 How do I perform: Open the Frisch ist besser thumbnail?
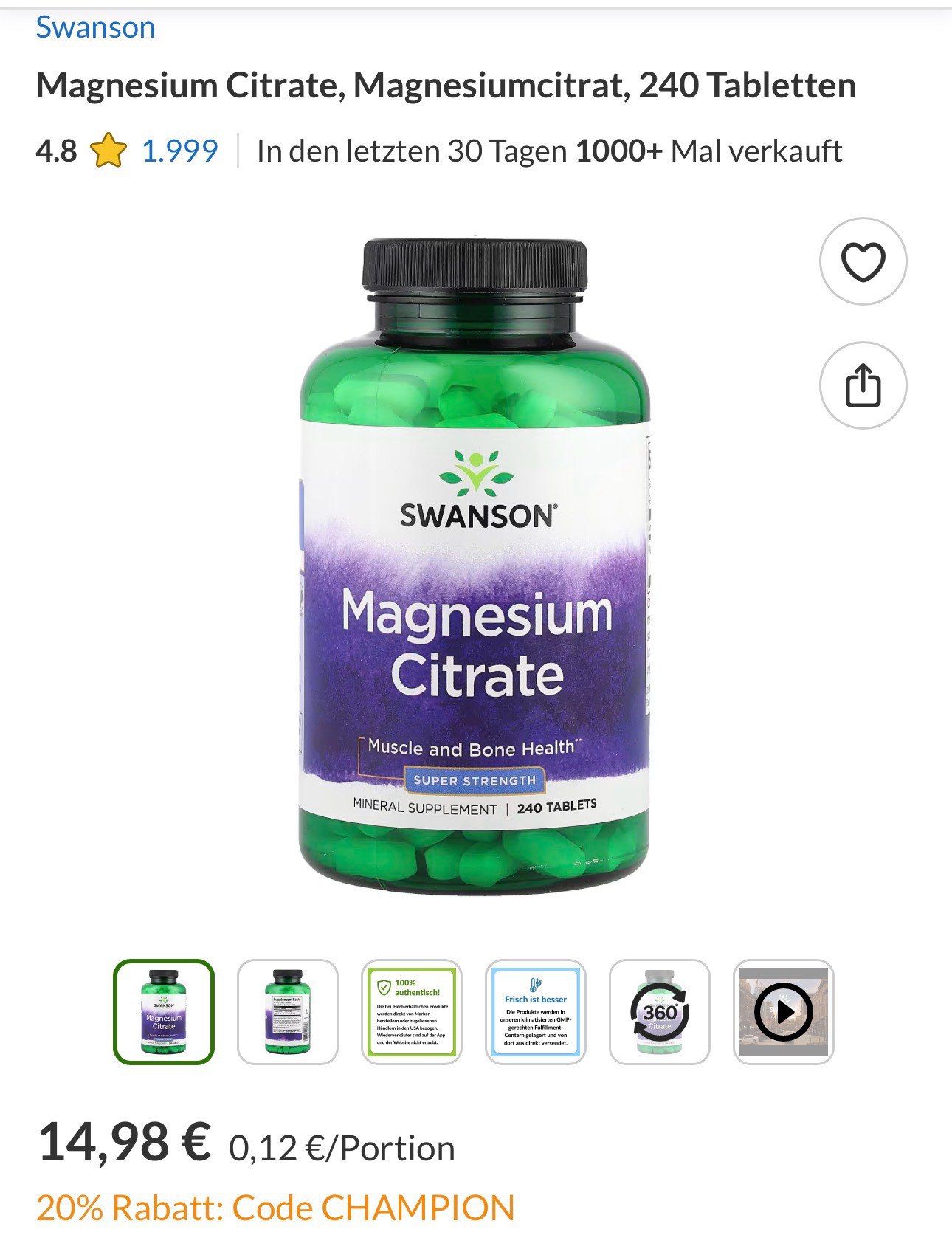click(536, 1011)
